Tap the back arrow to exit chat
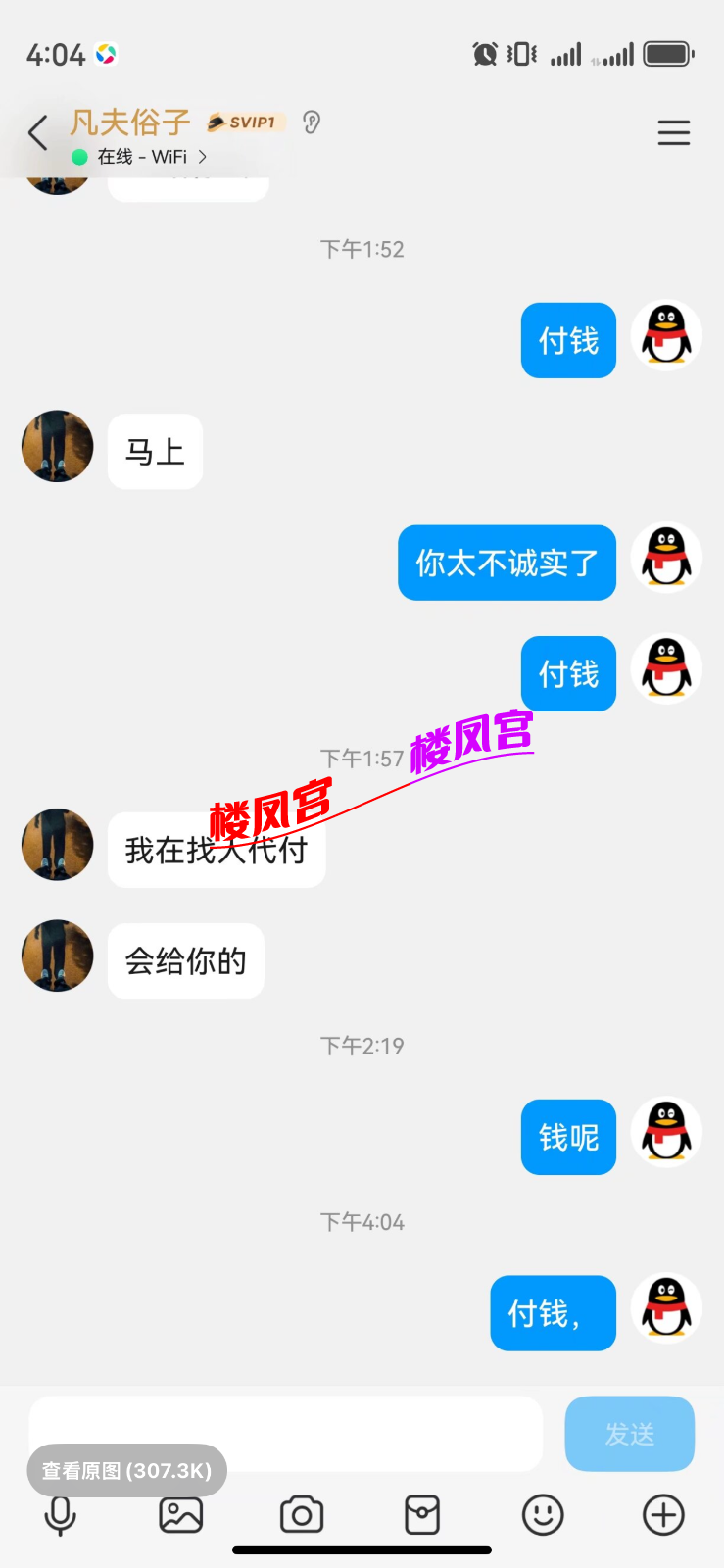The height and width of the screenshot is (1568, 724). coord(37,132)
